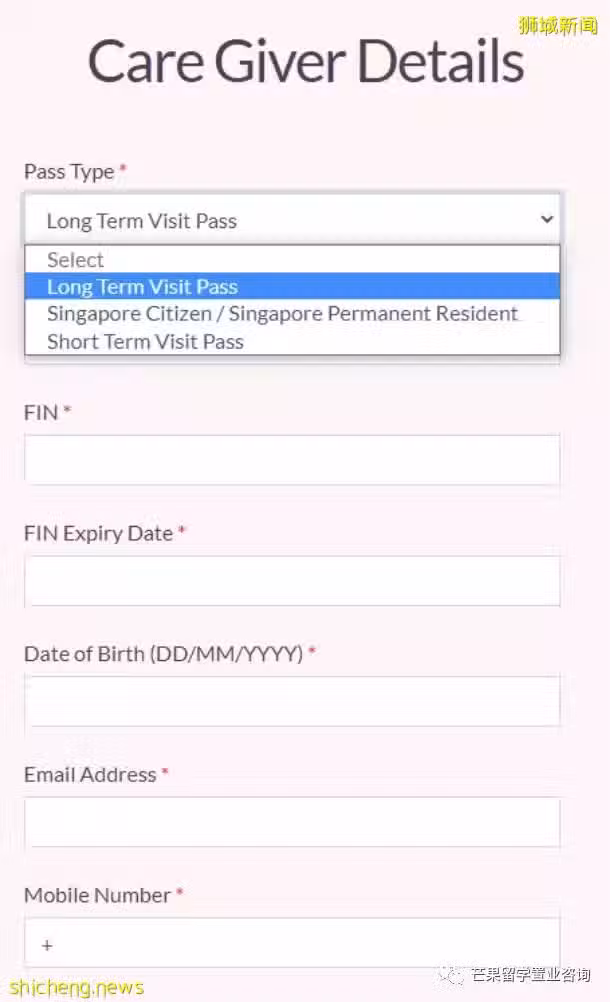Viewport: 610px width, 1002px height.
Task: Tap the Date of Birth field
Action: [x=292, y=701]
